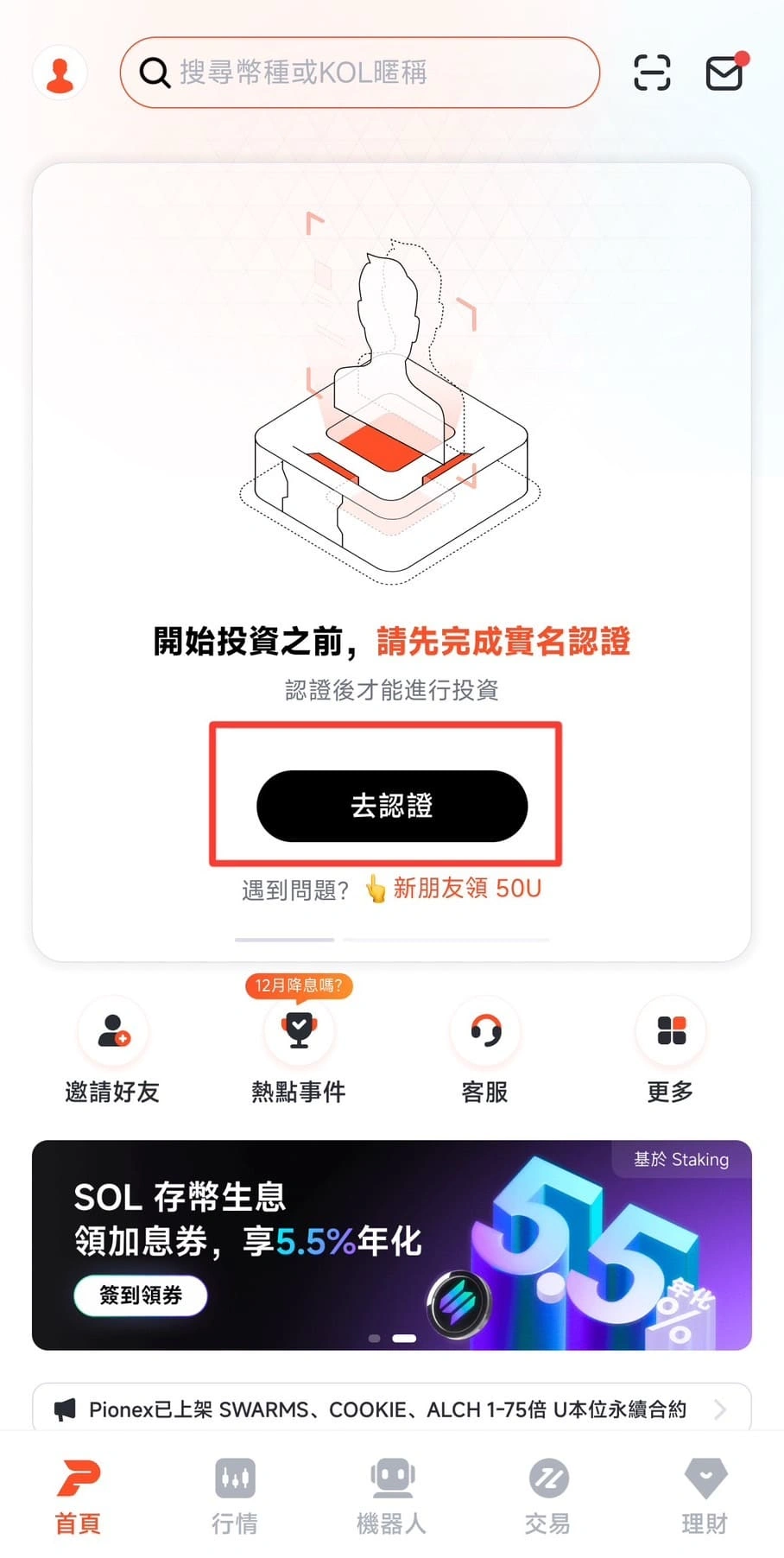Open the profile avatar icon
The width and height of the screenshot is (784, 1558).
point(60,73)
